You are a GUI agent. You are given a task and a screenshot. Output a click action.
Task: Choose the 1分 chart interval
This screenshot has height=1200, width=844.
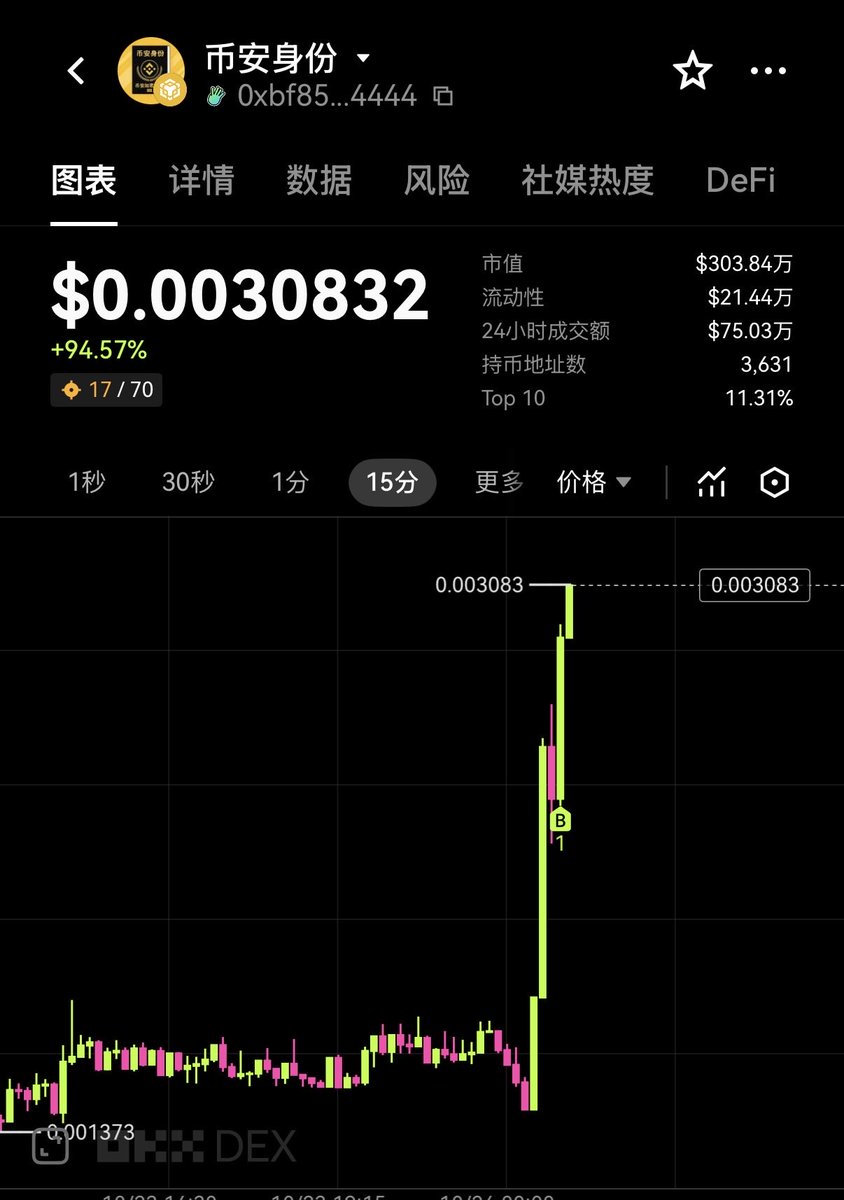[x=290, y=482]
